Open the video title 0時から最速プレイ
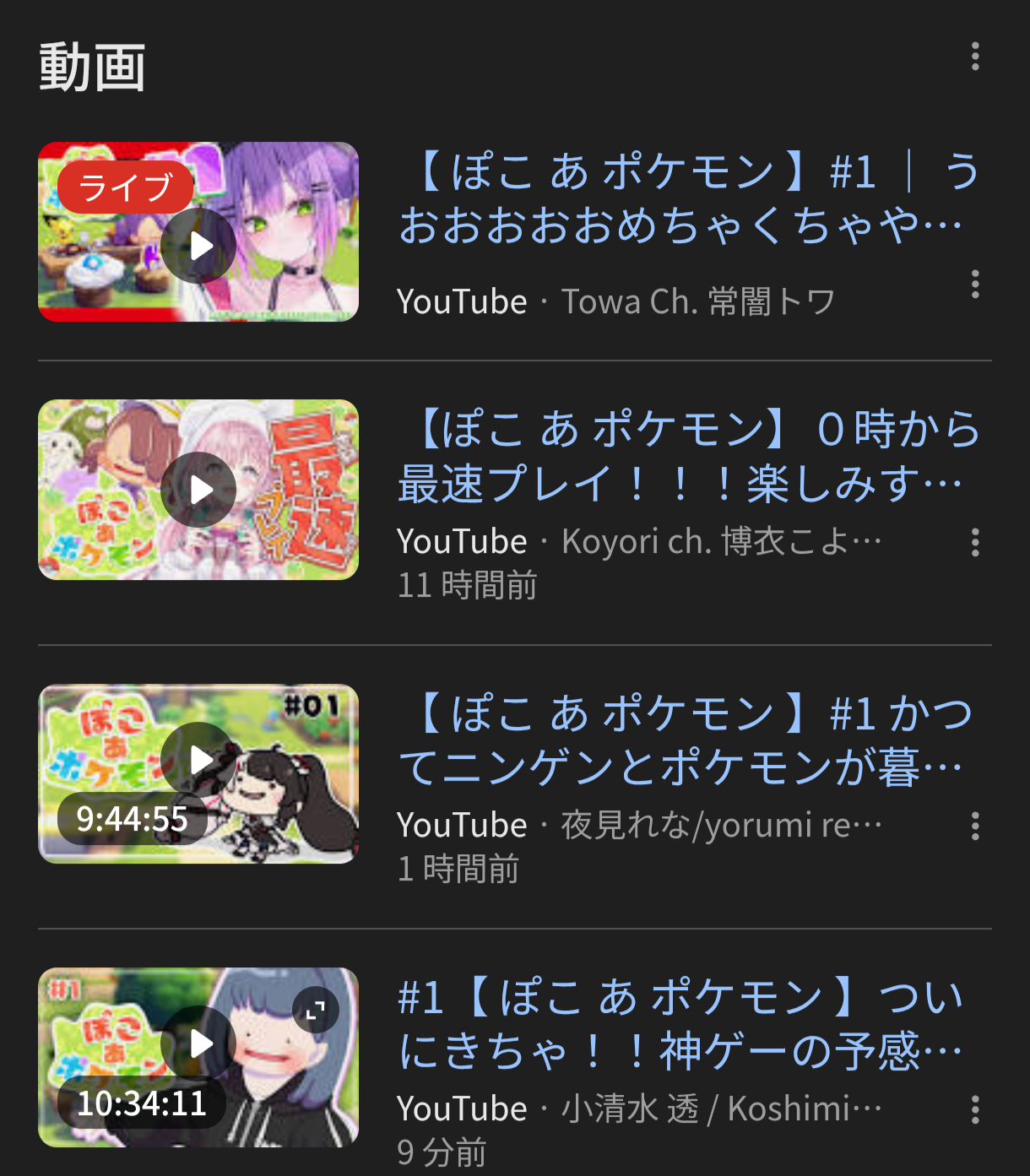The image size is (1030, 1176). (687, 456)
